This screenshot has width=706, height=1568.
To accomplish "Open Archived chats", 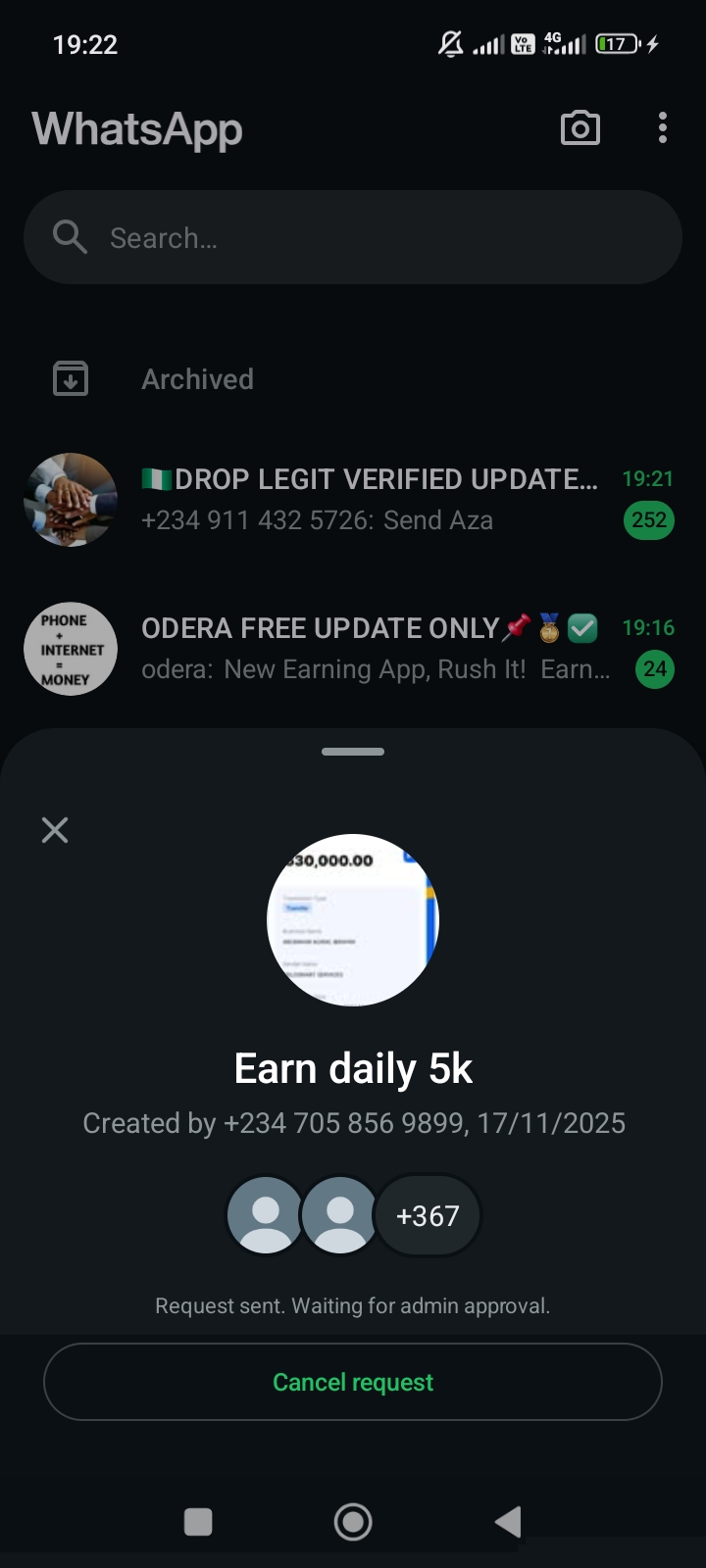I will (x=196, y=379).
